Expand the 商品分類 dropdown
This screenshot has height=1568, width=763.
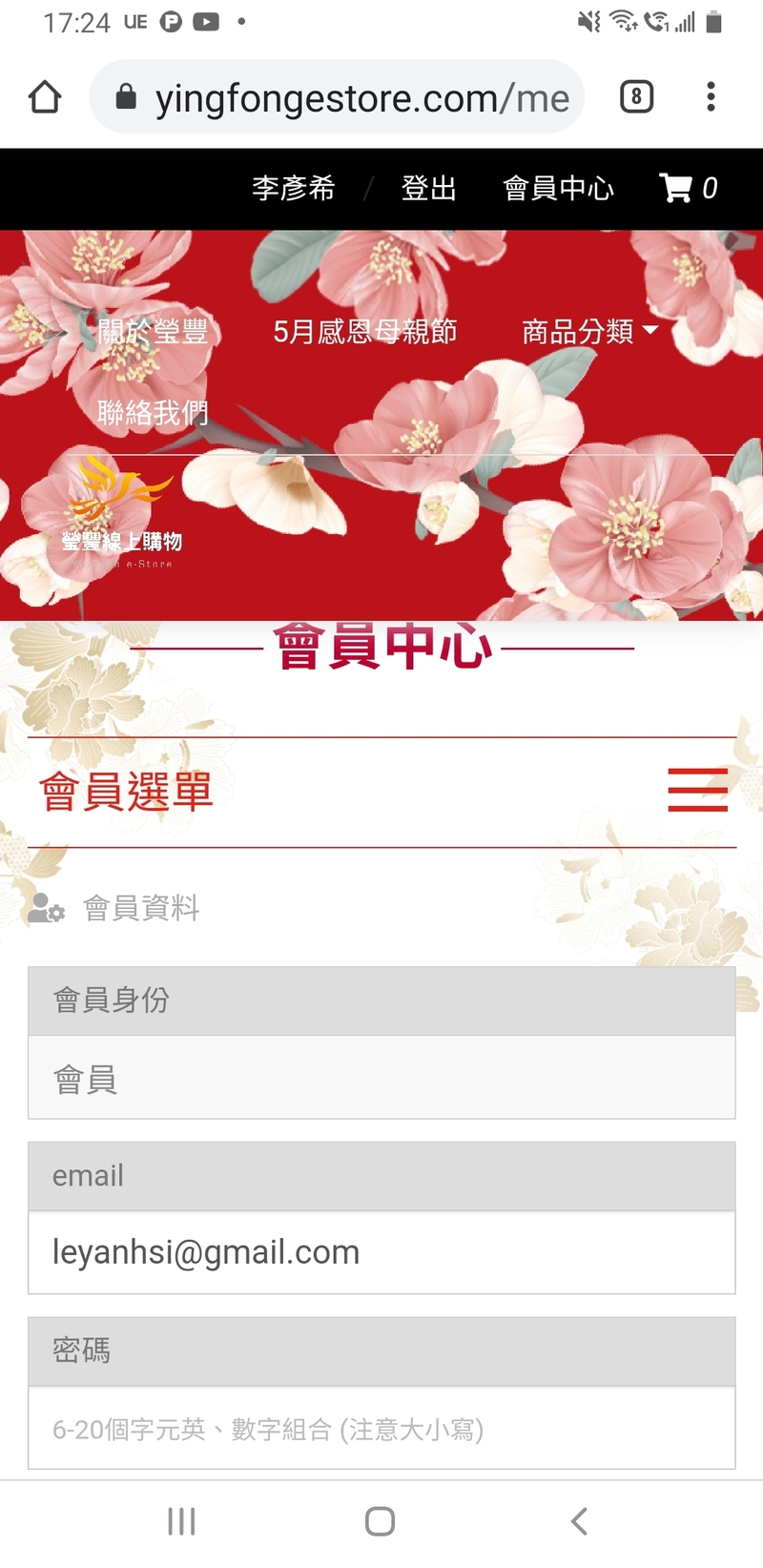[589, 332]
